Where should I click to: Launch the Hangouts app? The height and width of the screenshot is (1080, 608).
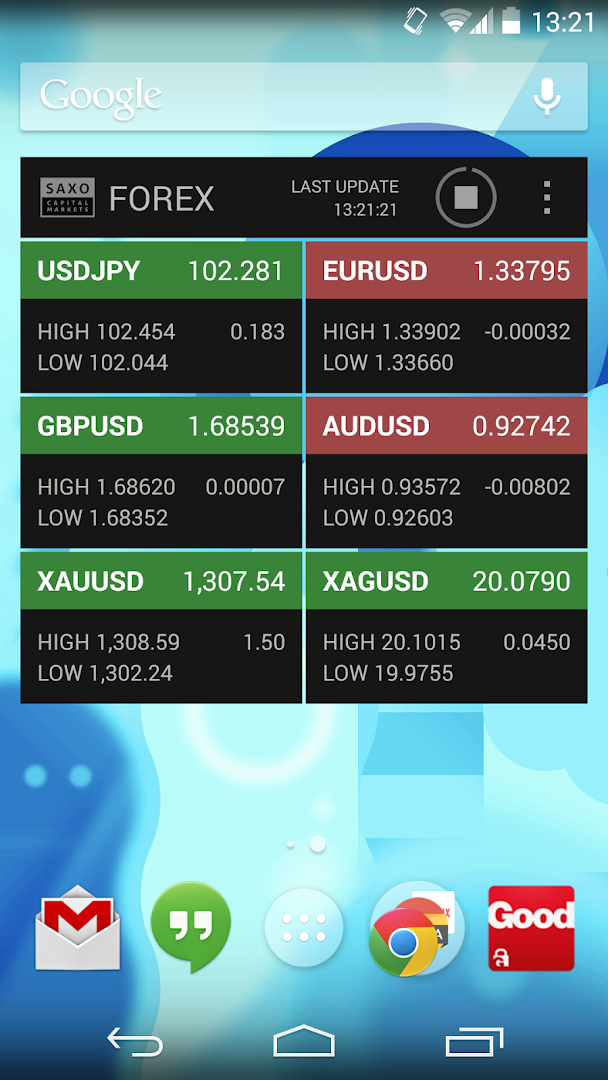pyautogui.click(x=190, y=928)
